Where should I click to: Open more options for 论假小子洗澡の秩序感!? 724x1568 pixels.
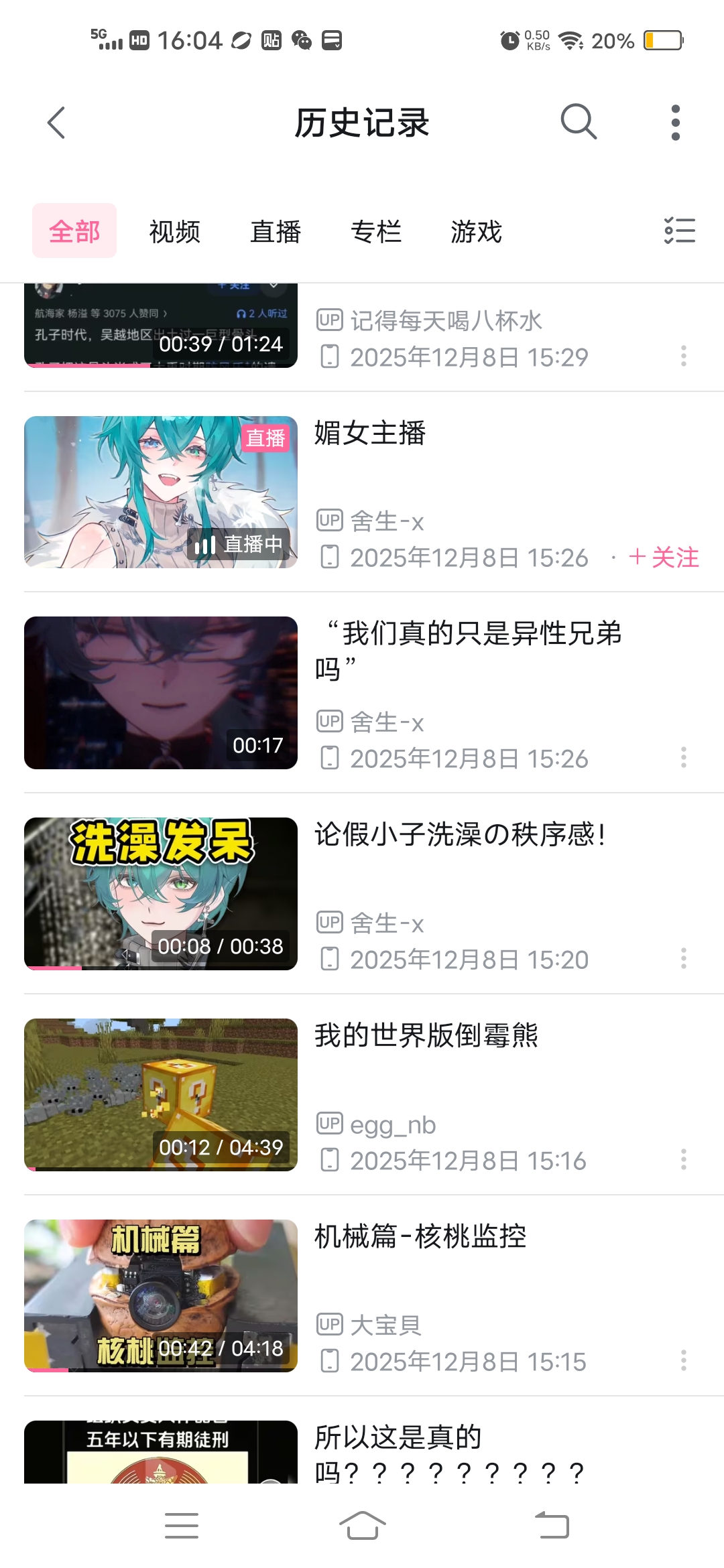pyautogui.click(x=683, y=958)
